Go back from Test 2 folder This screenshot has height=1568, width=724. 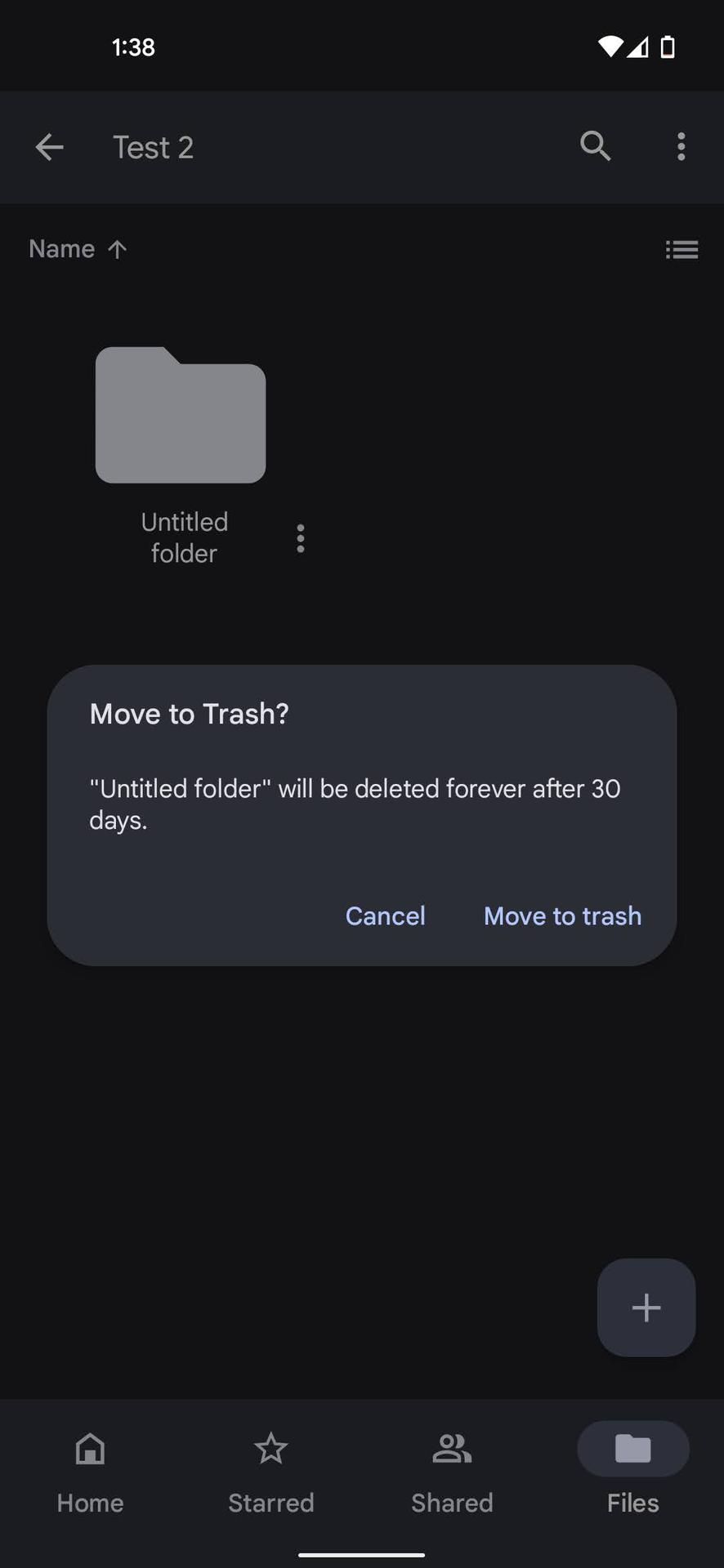point(50,147)
